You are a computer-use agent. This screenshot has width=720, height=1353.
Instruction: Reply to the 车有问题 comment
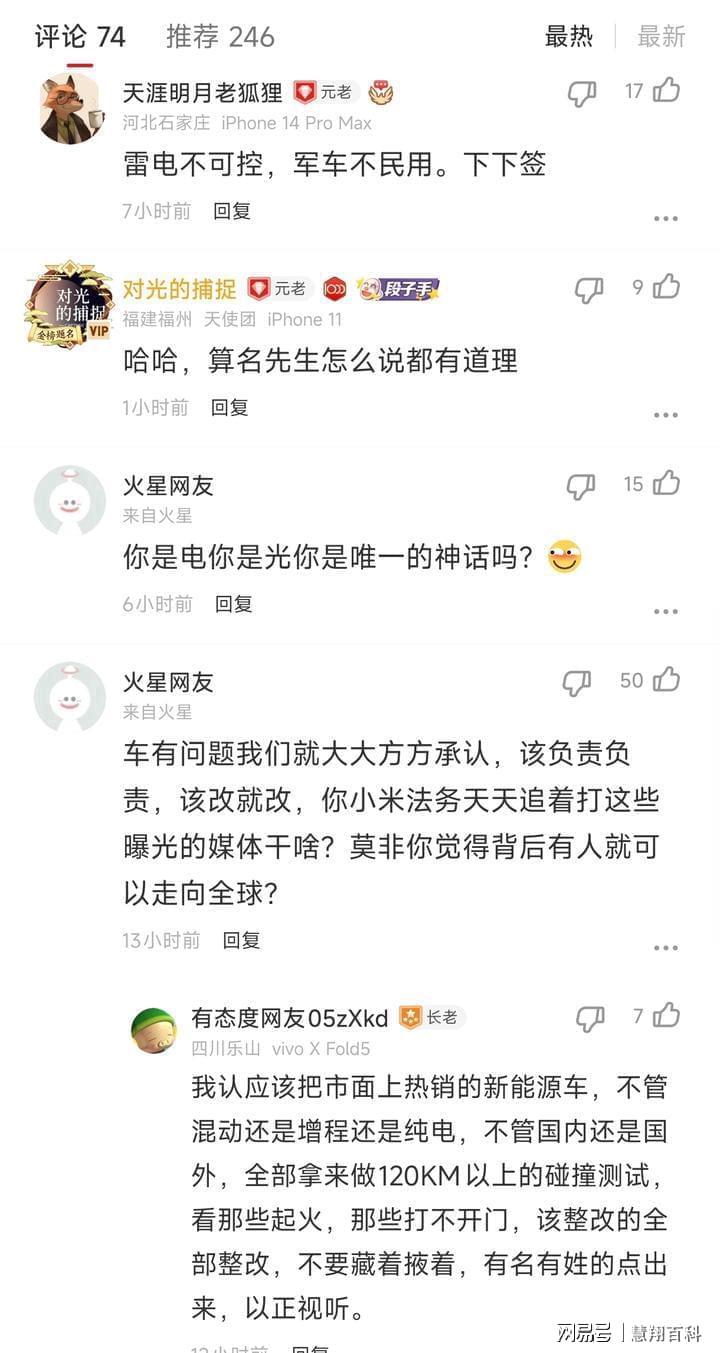[x=241, y=940]
